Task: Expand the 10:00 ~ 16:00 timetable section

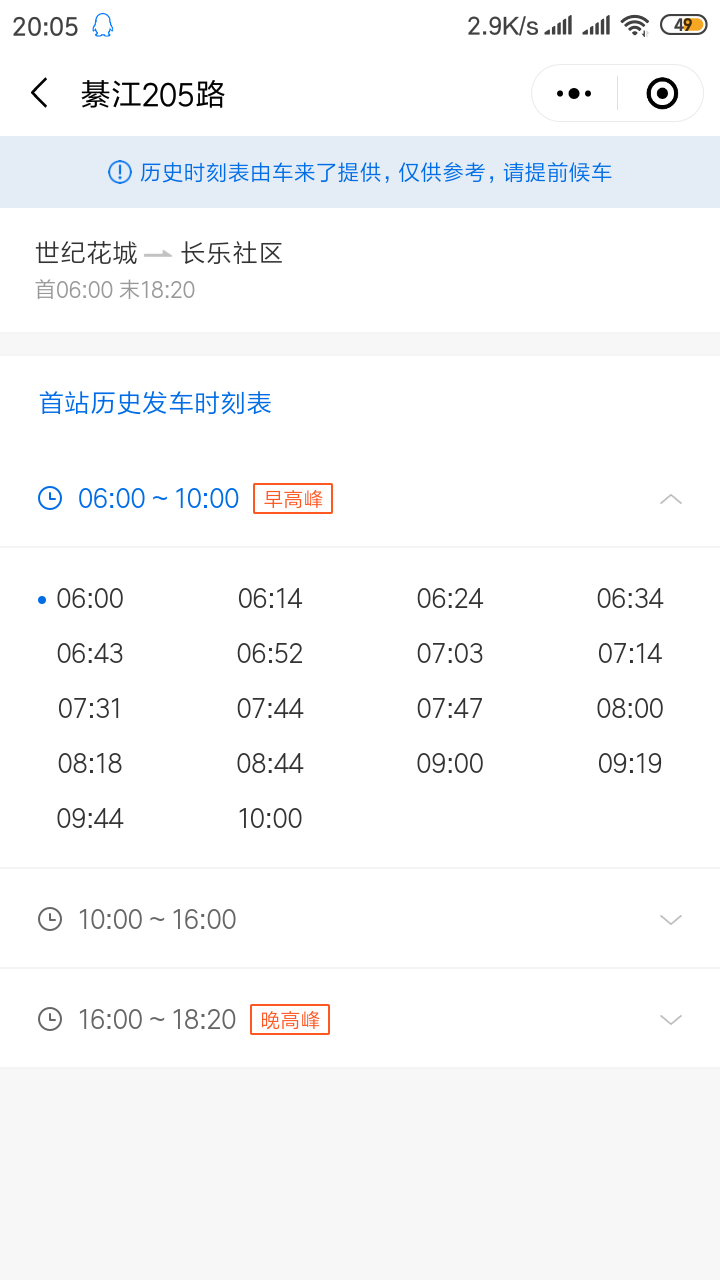Action: click(x=671, y=919)
